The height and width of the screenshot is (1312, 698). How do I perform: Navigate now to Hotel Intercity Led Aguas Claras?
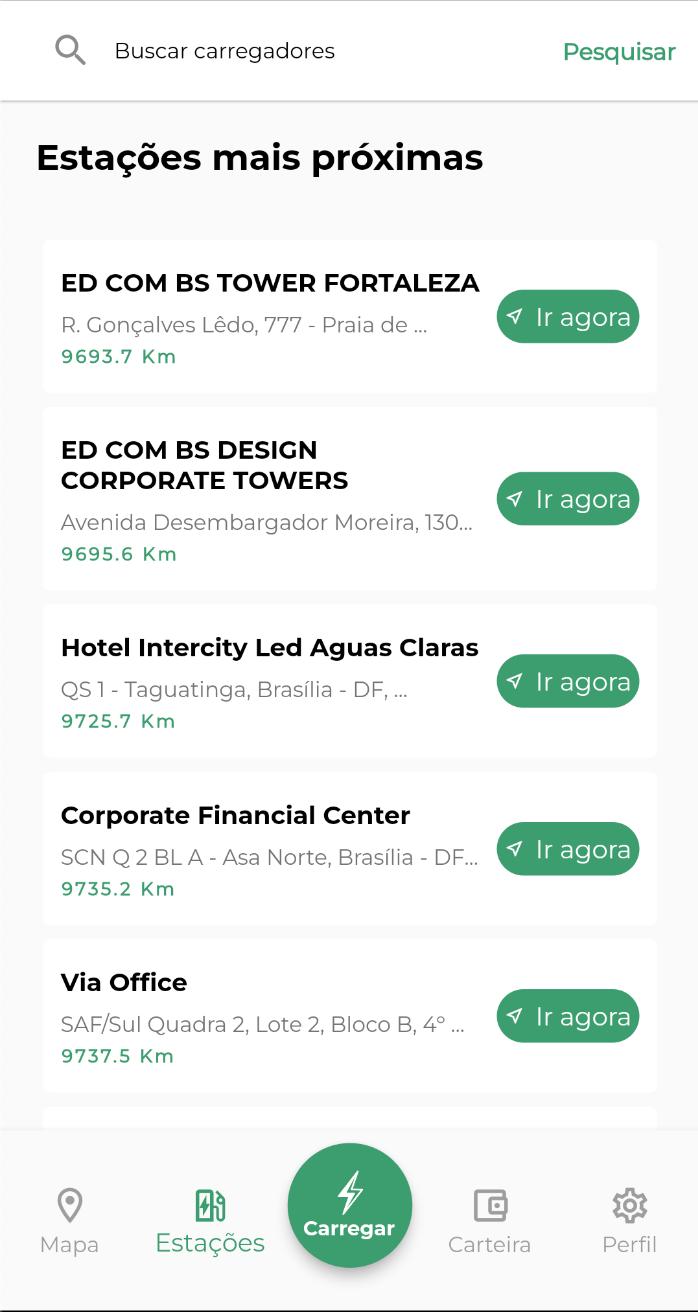tap(568, 681)
